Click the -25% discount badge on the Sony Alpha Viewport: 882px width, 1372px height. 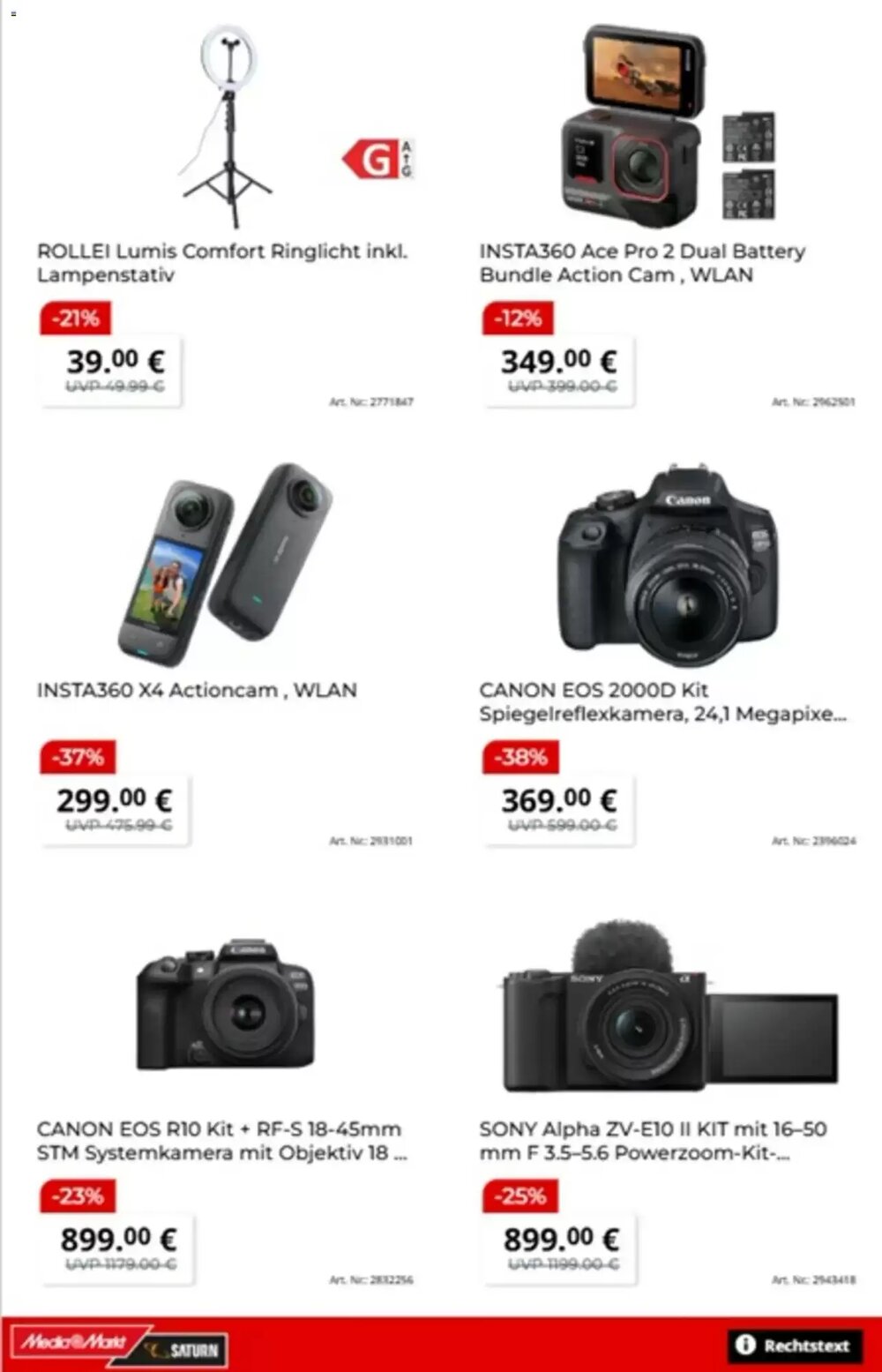519,1196
